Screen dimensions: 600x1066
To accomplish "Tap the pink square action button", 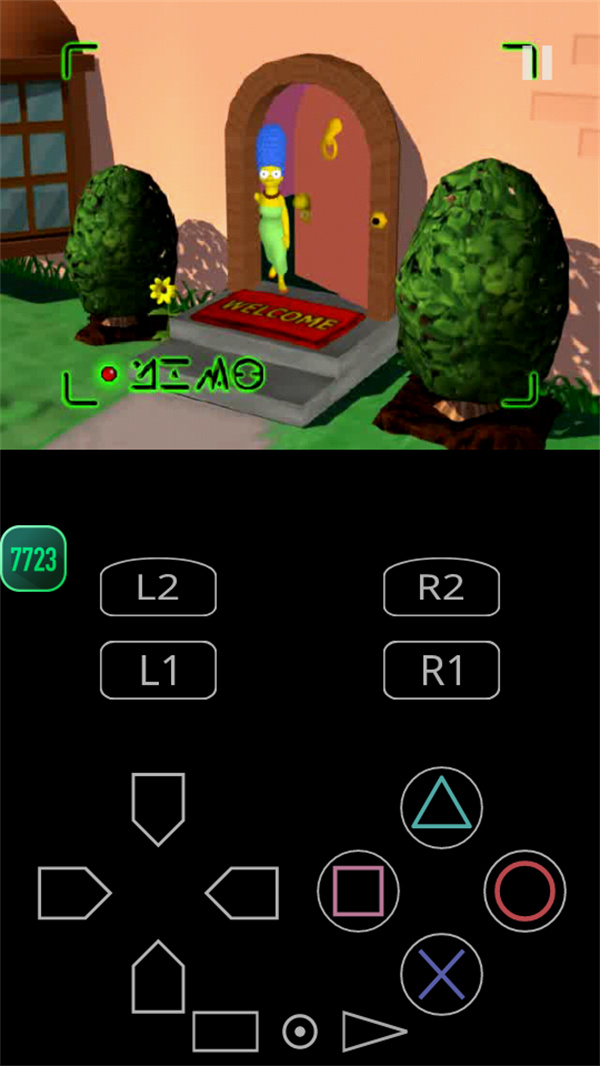I will 358,891.
